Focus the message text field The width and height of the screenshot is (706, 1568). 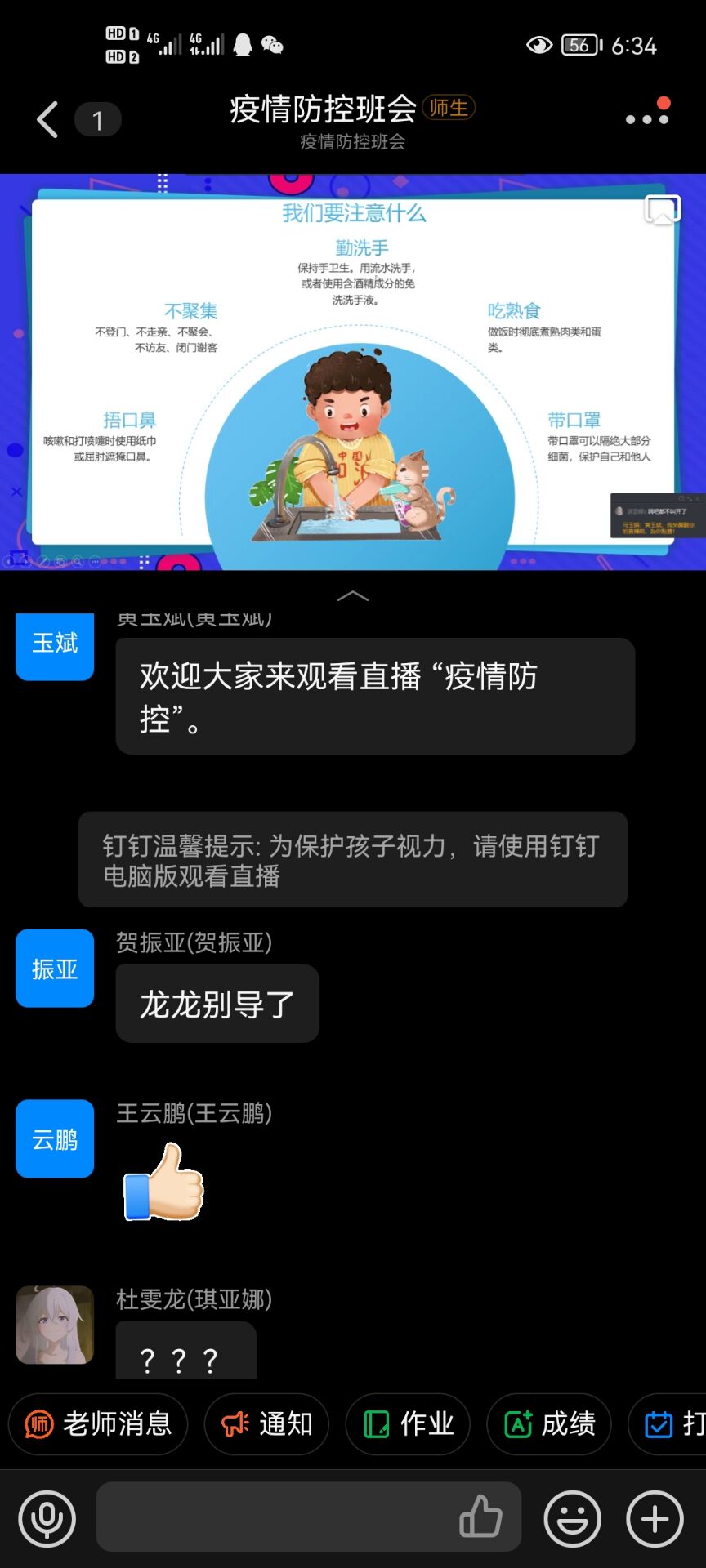click(274, 1517)
